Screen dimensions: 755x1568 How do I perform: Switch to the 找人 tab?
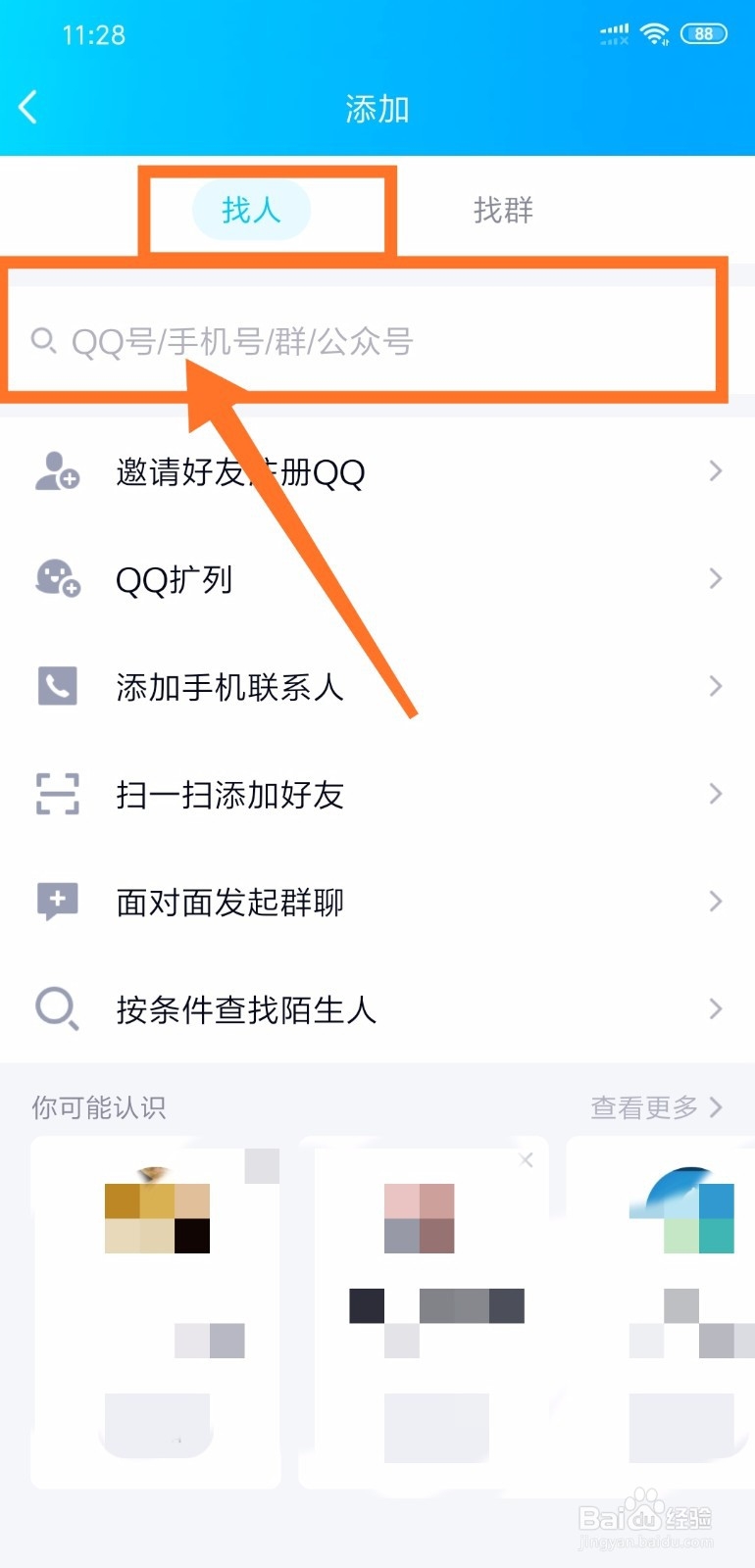251,210
